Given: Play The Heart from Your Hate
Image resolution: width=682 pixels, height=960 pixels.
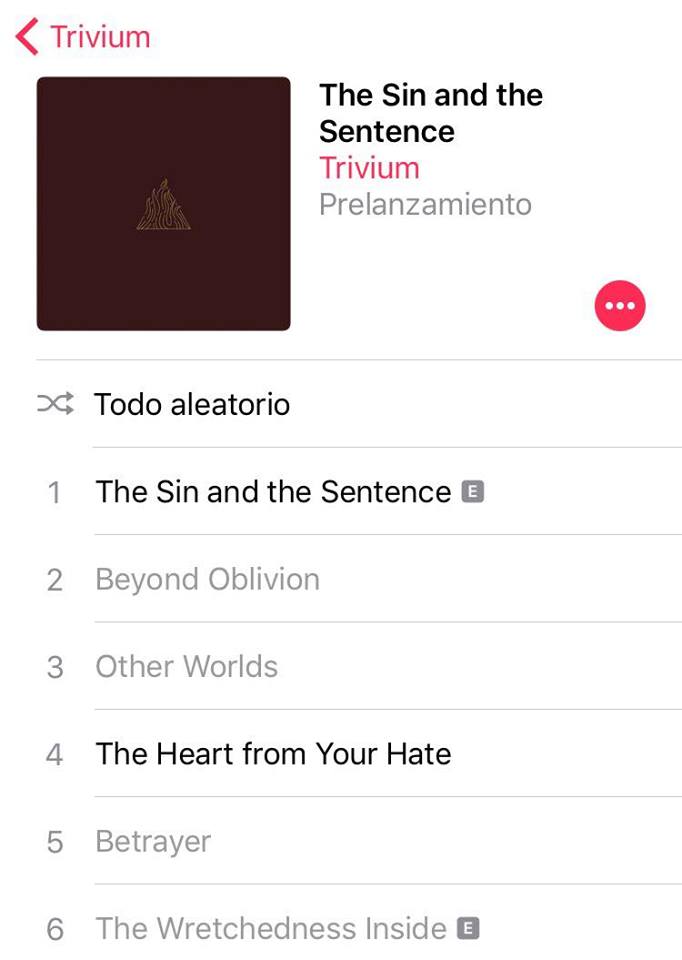Looking at the screenshot, I should pos(273,754).
